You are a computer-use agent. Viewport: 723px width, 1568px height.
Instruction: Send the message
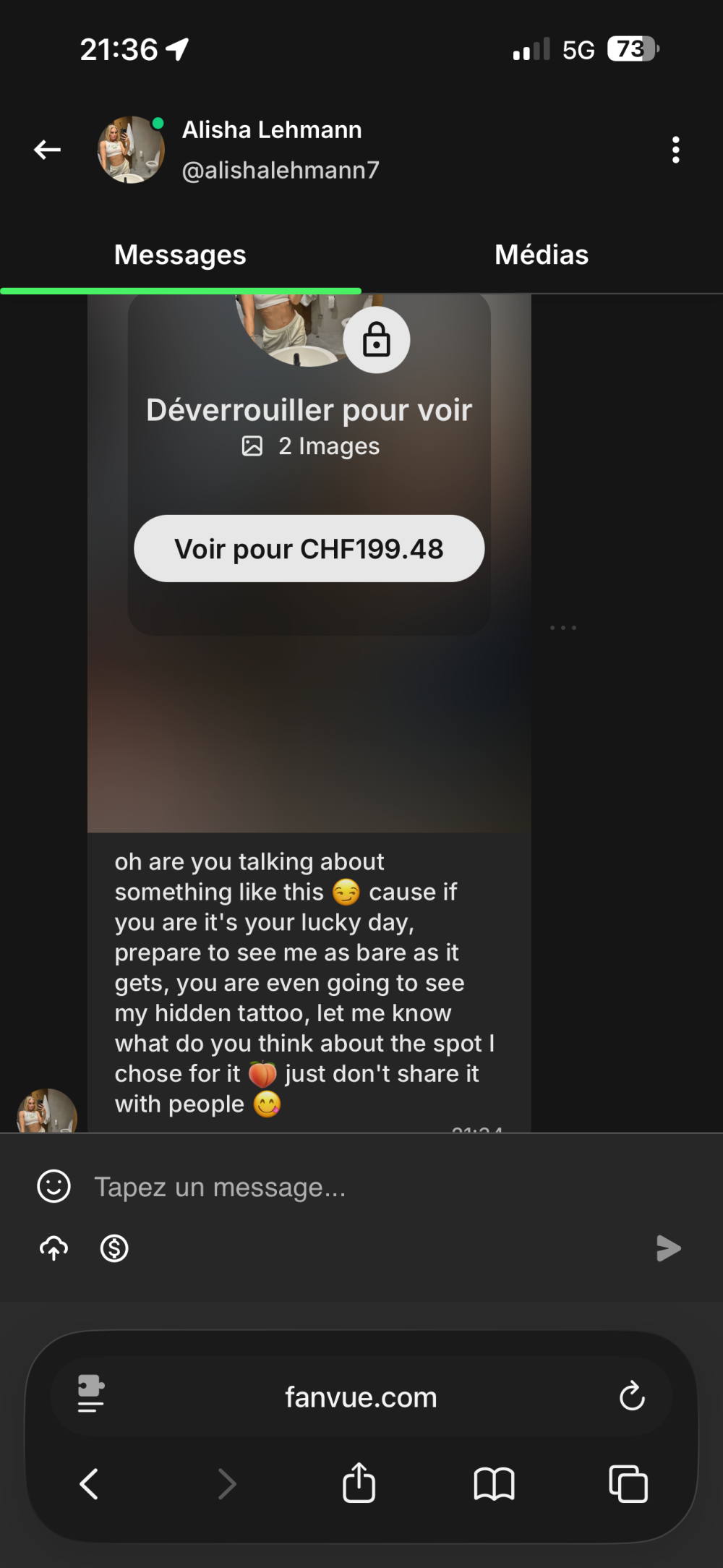click(668, 1248)
